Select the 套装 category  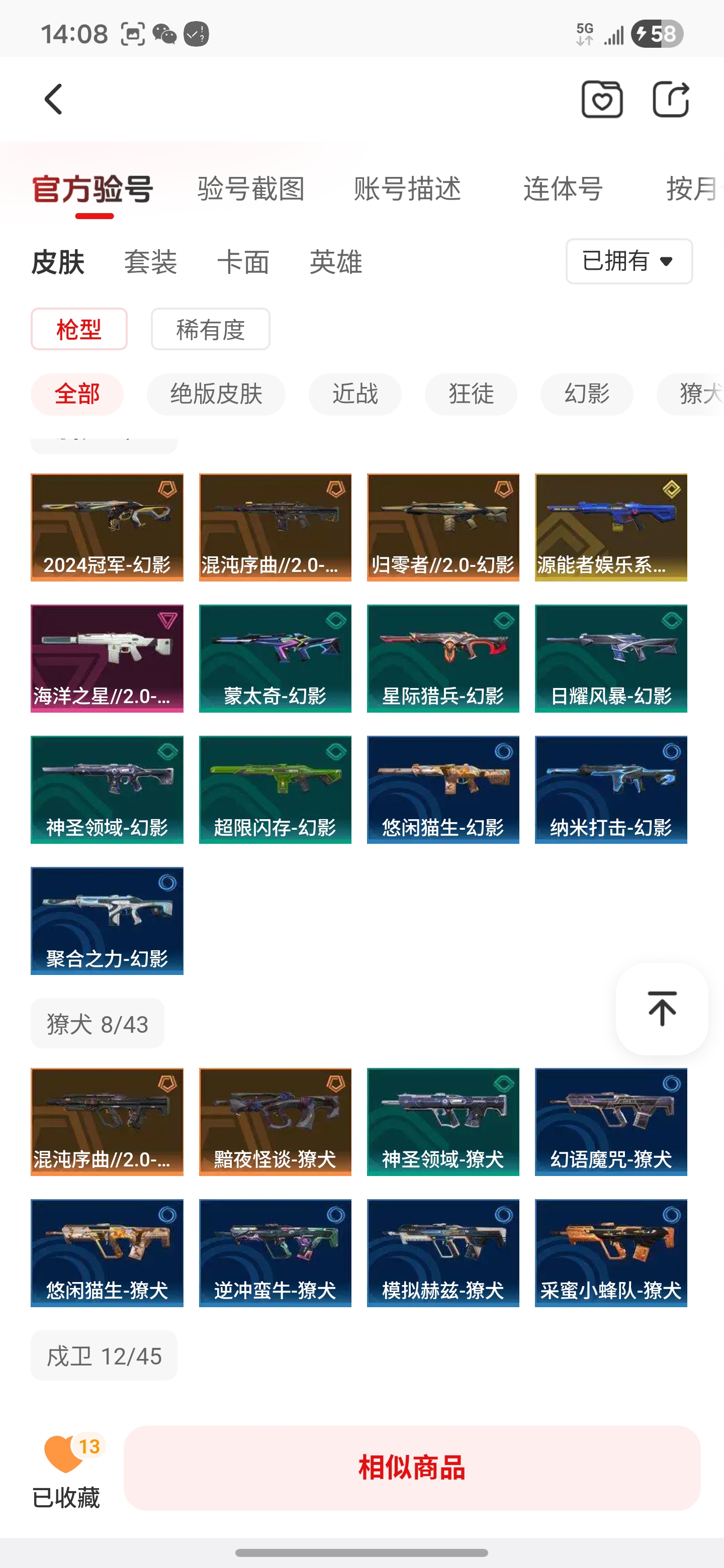(x=150, y=262)
